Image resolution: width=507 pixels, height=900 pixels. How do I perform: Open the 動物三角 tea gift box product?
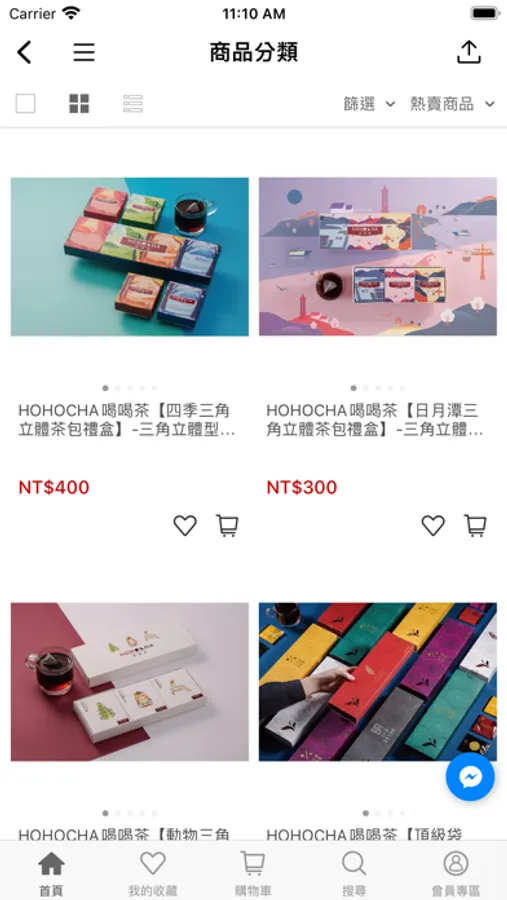point(130,682)
